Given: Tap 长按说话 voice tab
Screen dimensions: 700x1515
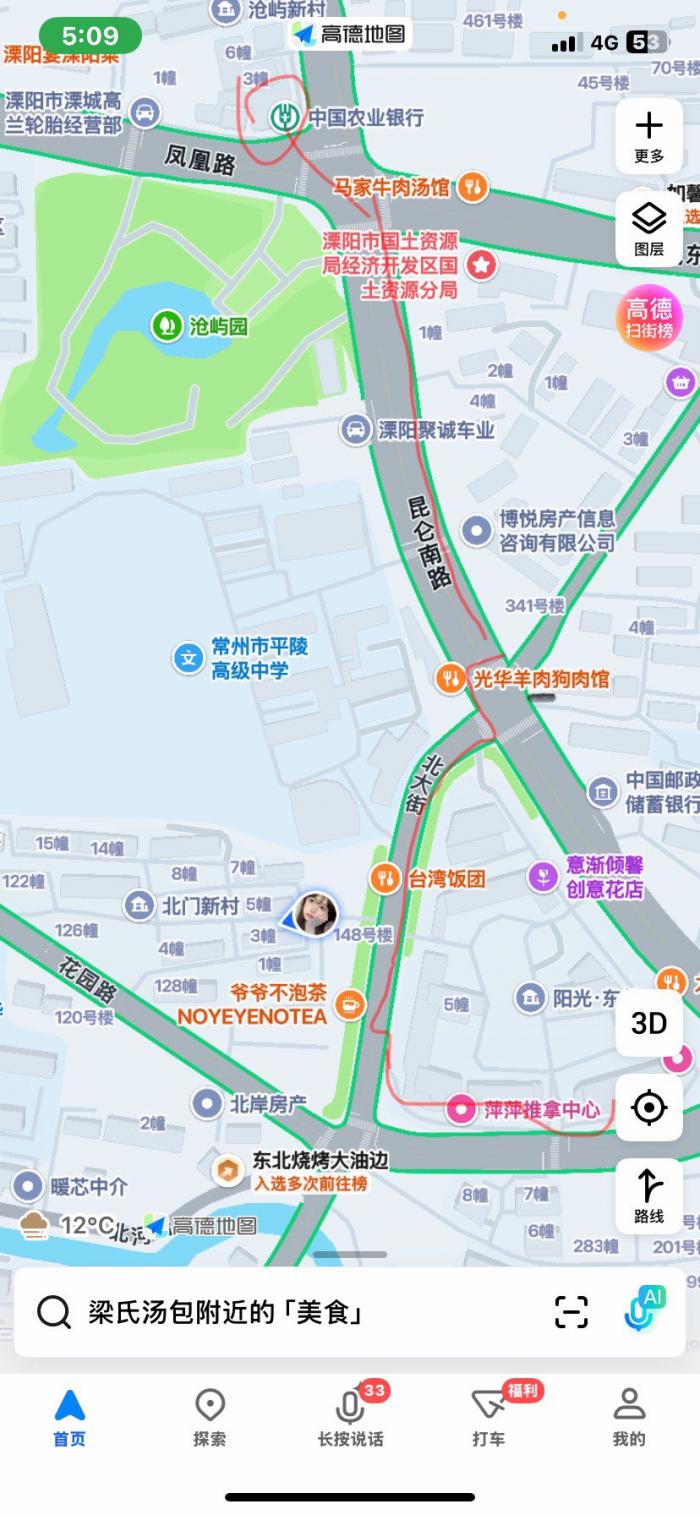Looking at the screenshot, I should click(x=350, y=1417).
